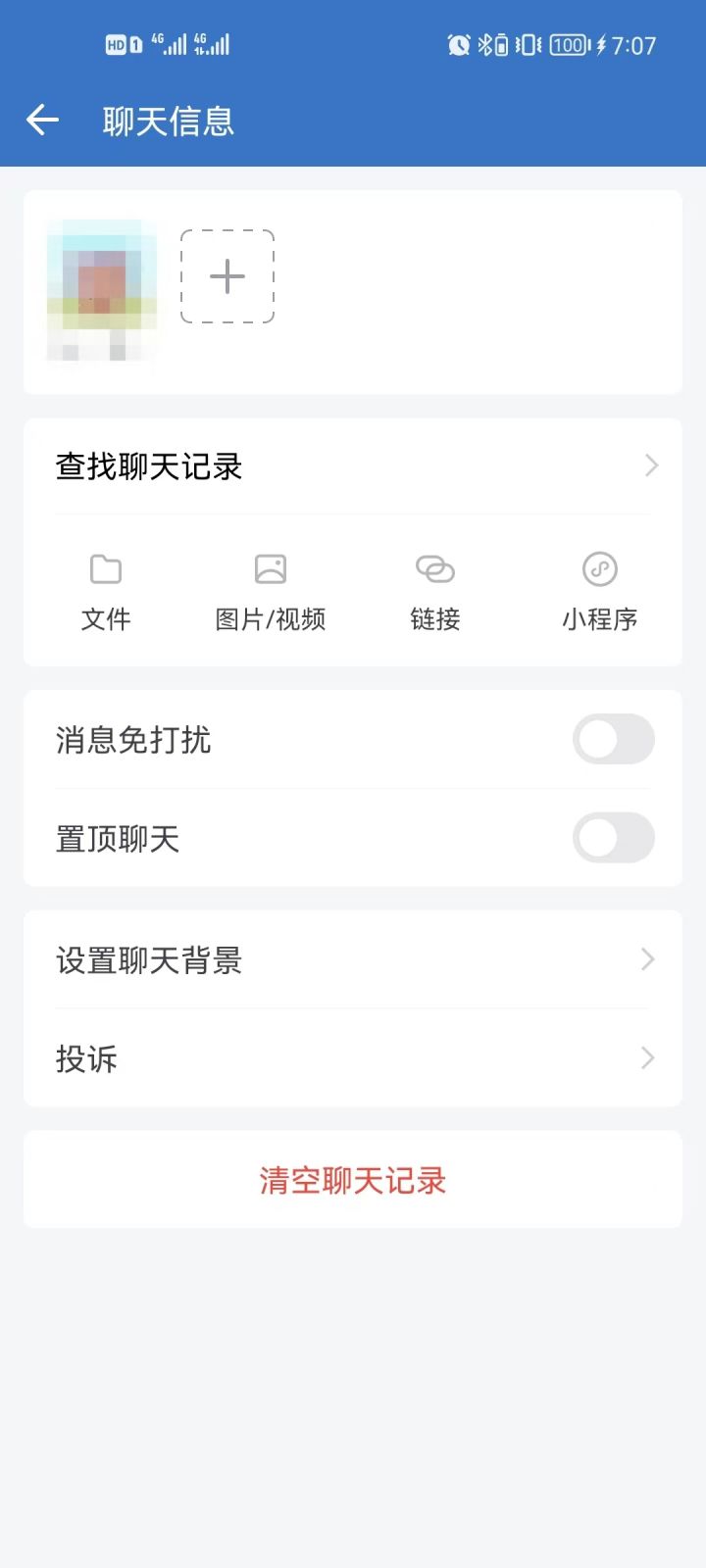Image resolution: width=706 pixels, height=1568 pixels.
Task: Open 查找聊天记录 search
Action: point(353,466)
